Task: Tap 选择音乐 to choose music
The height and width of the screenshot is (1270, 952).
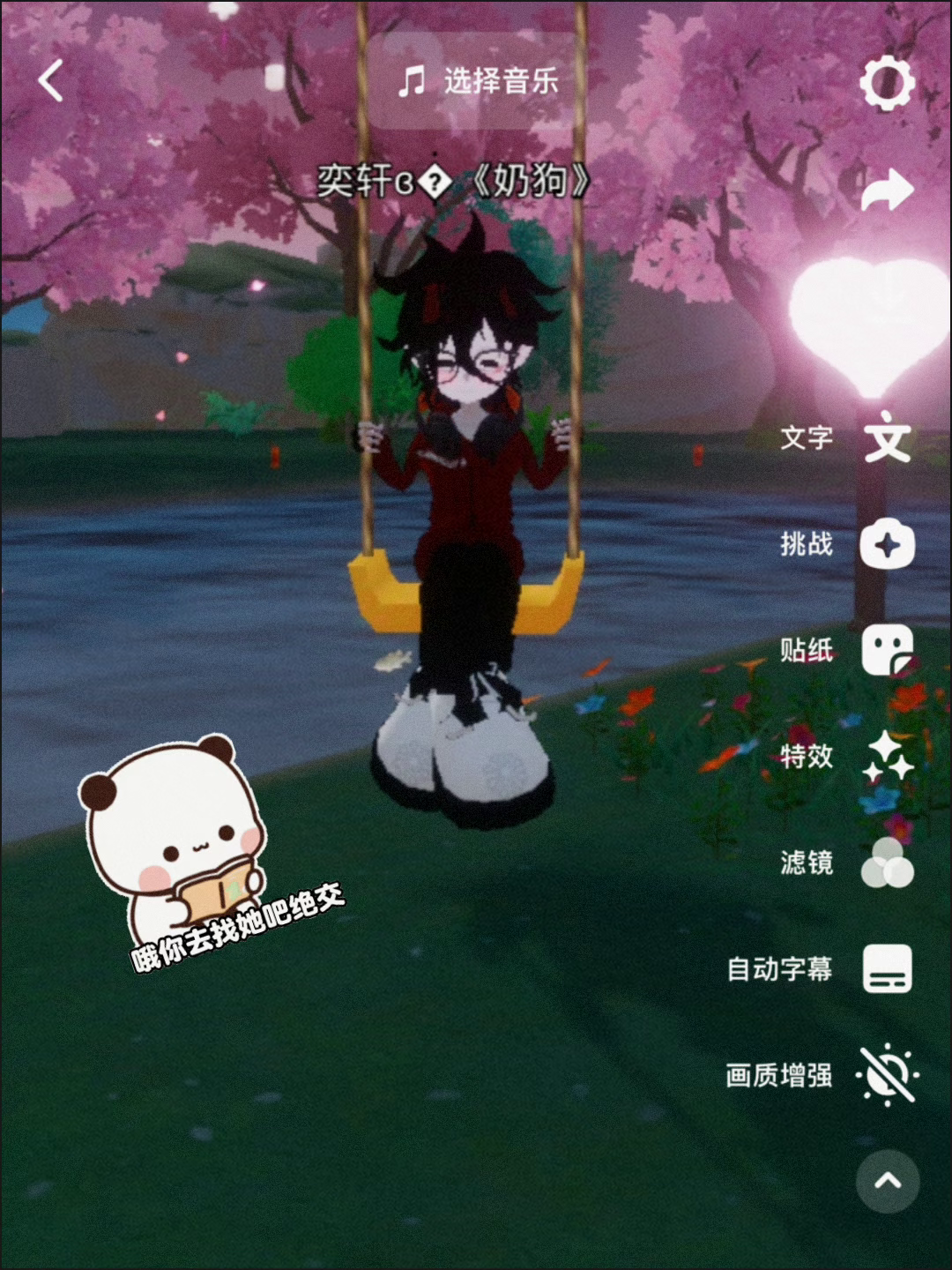Action: (476, 81)
